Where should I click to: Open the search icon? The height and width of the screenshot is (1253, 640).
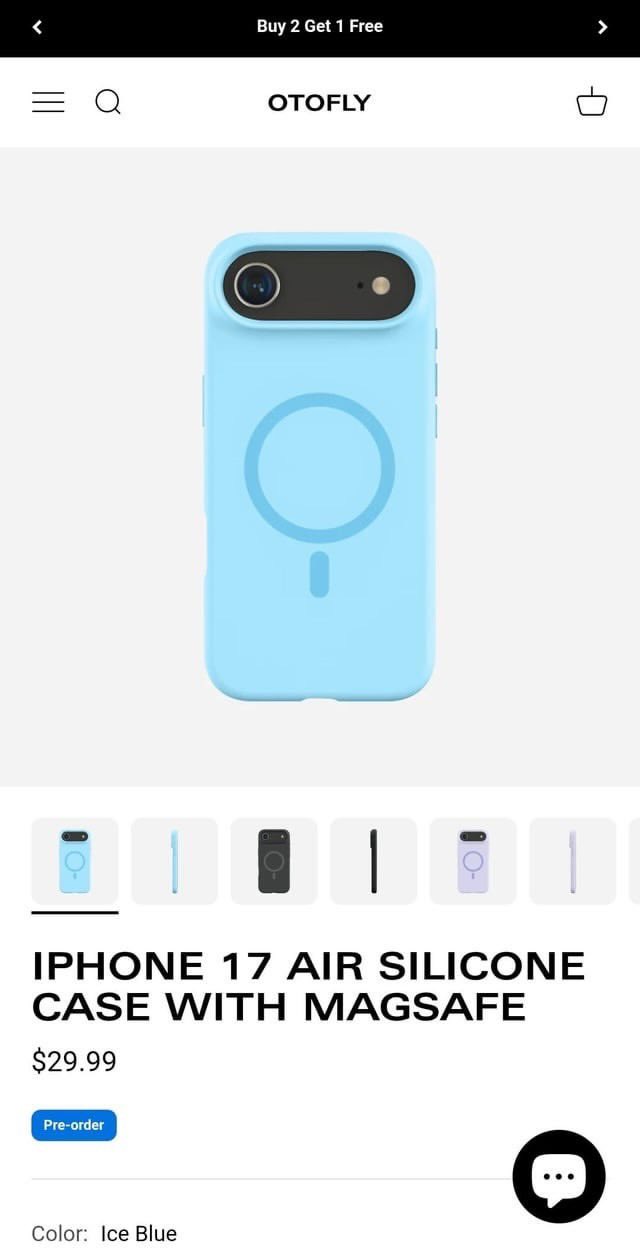coord(108,102)
